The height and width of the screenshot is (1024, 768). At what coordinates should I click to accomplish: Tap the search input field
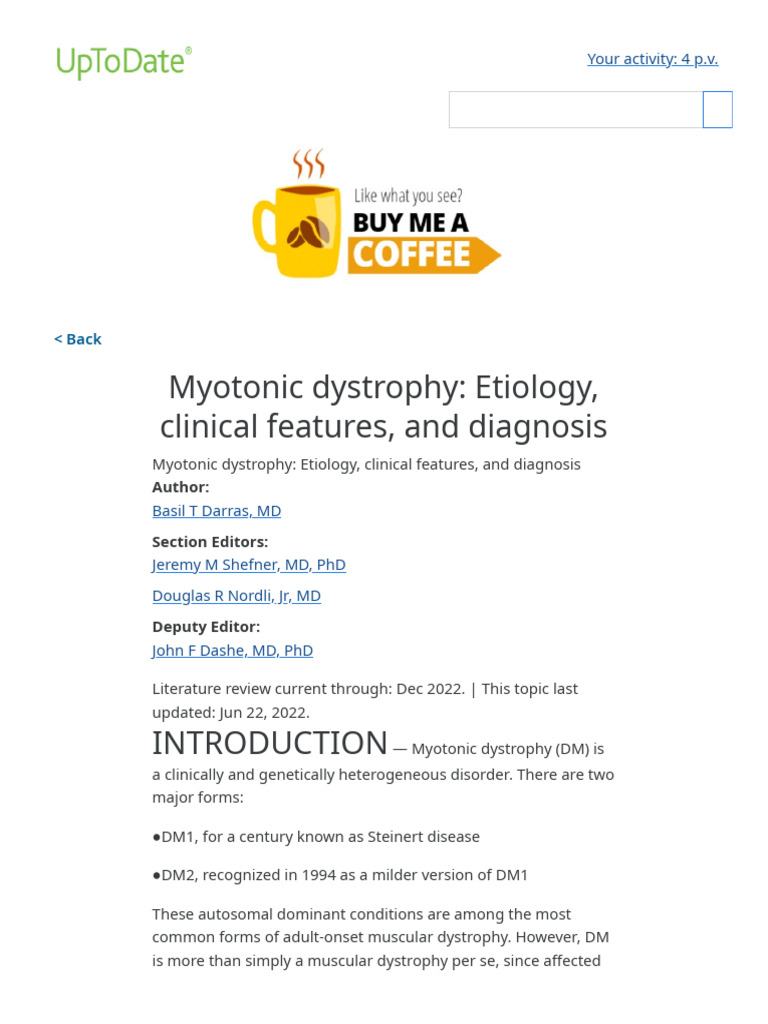pos(576,110)
